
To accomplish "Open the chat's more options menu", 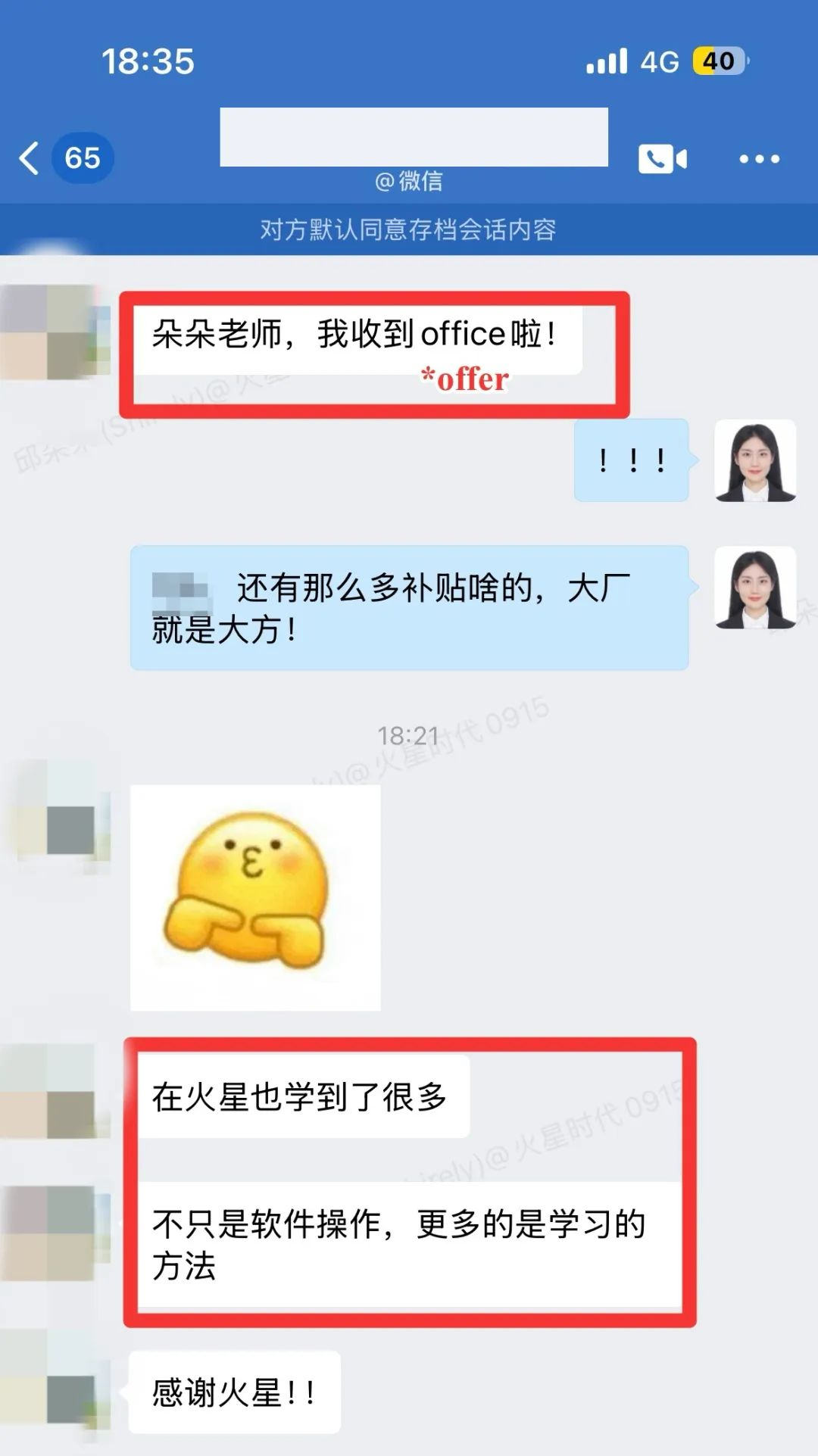I will (759, 159).
